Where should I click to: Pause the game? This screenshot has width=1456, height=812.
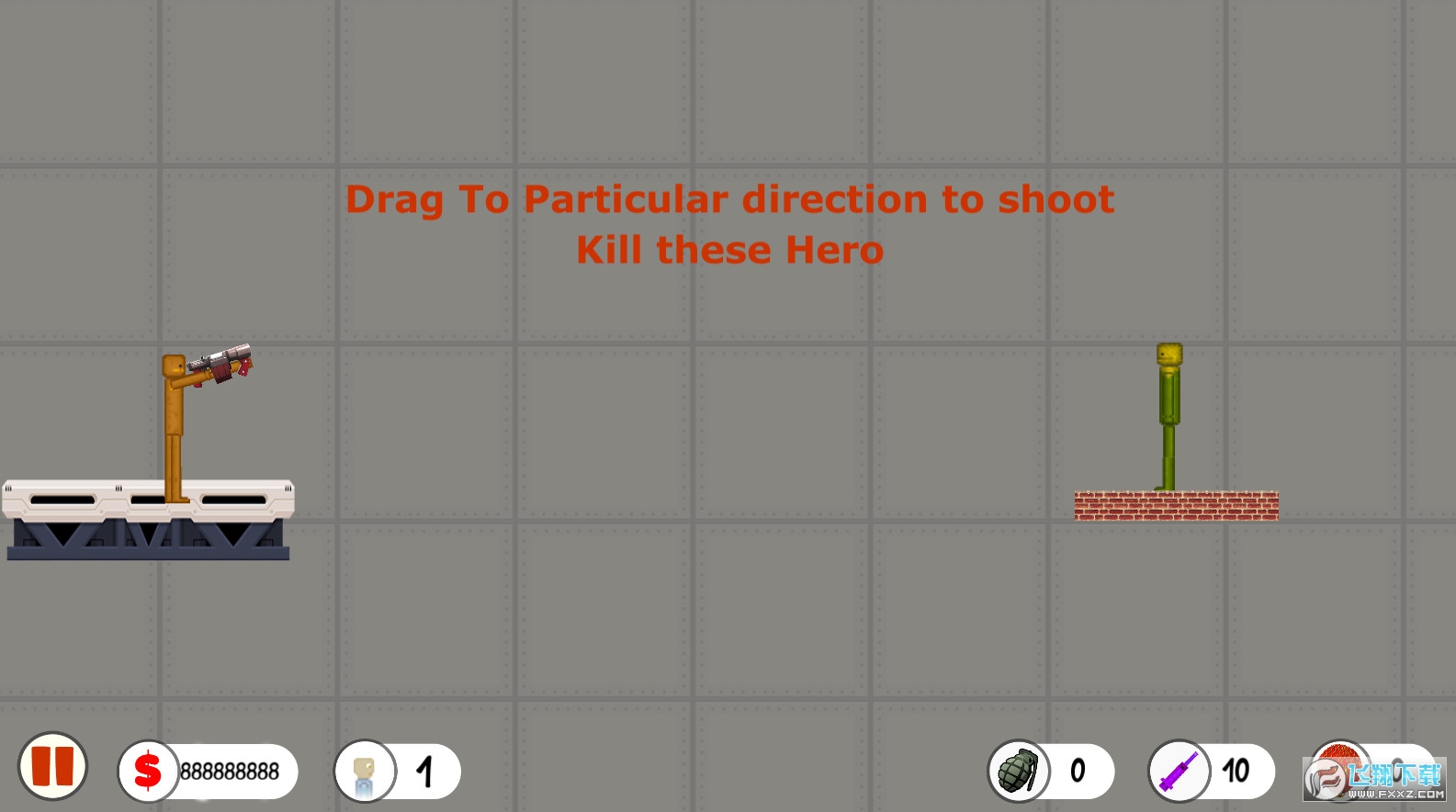[x=52, y=766]
